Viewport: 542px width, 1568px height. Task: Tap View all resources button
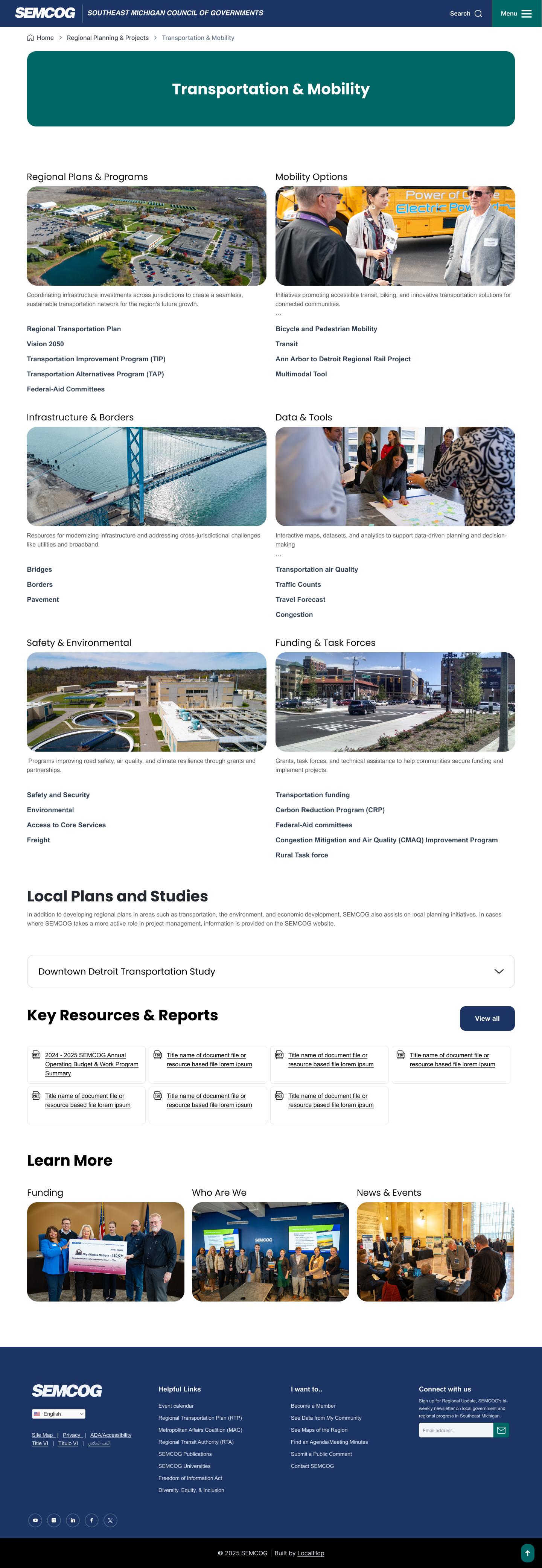(x=487, y=1018)
